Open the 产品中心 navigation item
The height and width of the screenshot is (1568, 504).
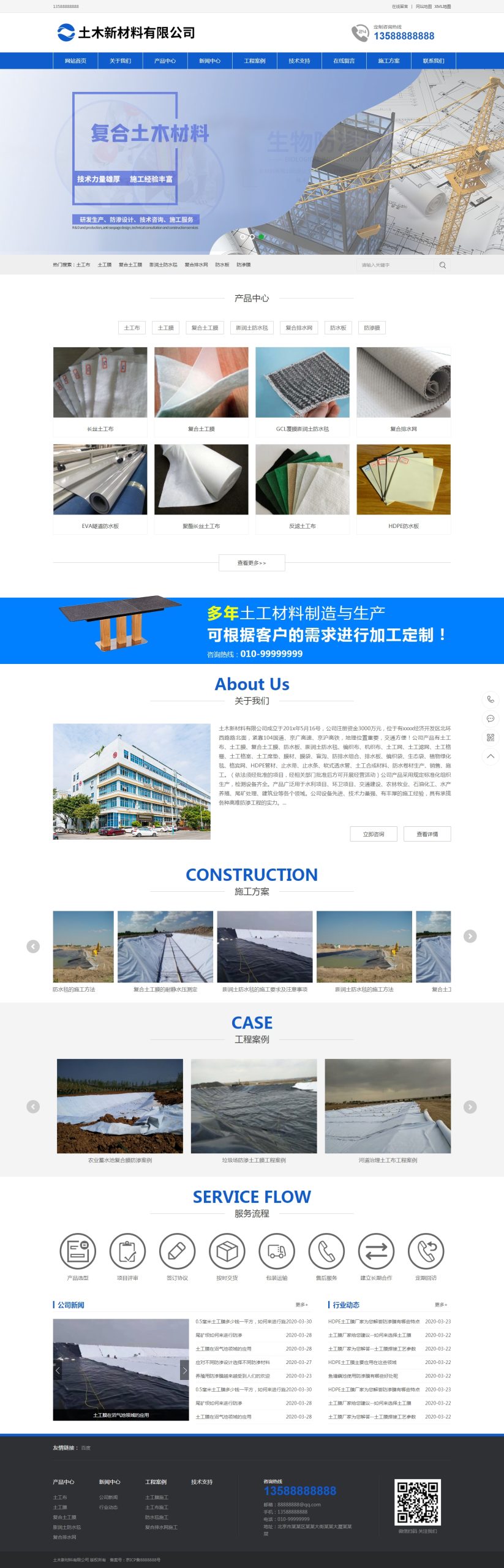(x=165, y=61)
